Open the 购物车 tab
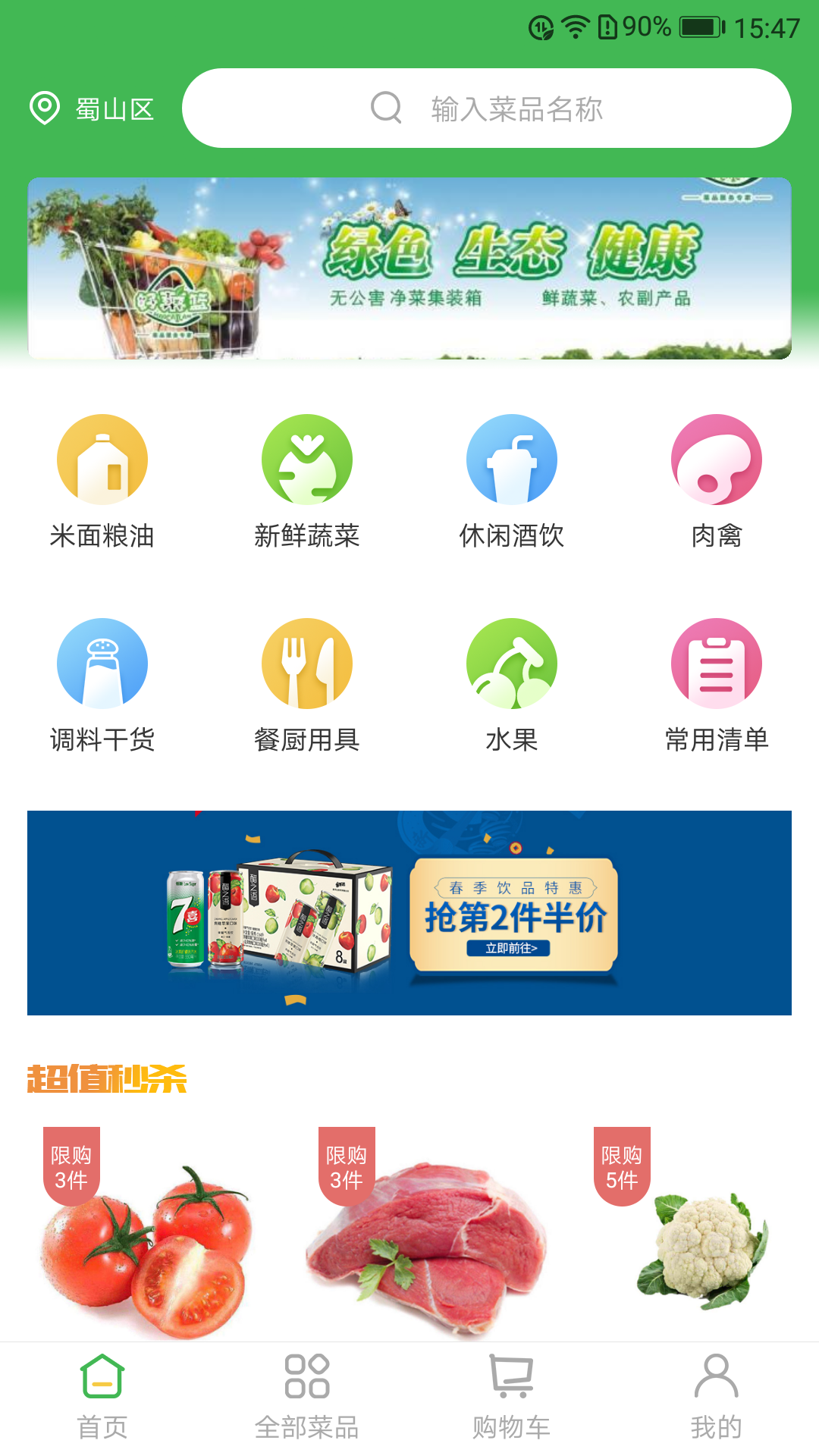The width and height of the screenshot is (819, 1456). tap(512, 1397)
